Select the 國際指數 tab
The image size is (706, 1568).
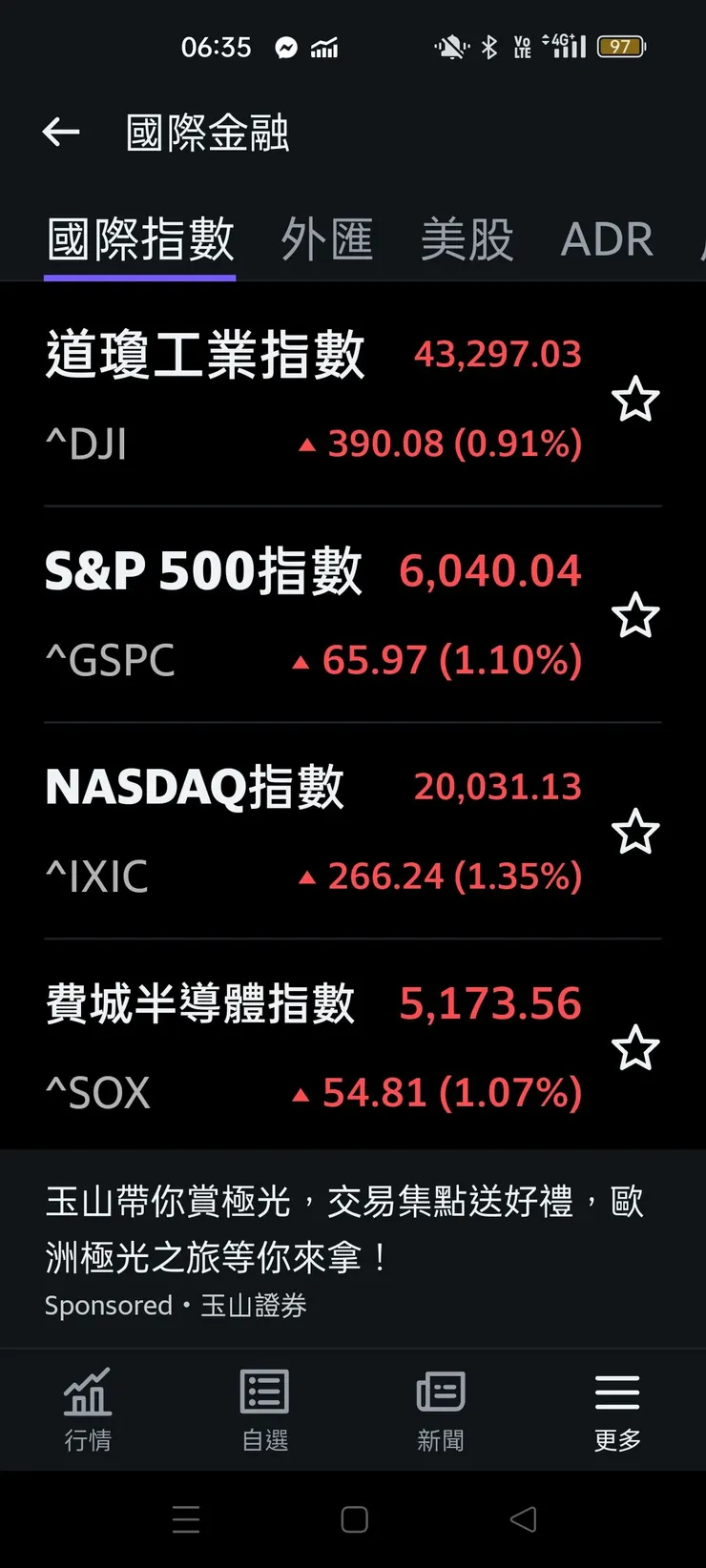click(x=140, y=238)
